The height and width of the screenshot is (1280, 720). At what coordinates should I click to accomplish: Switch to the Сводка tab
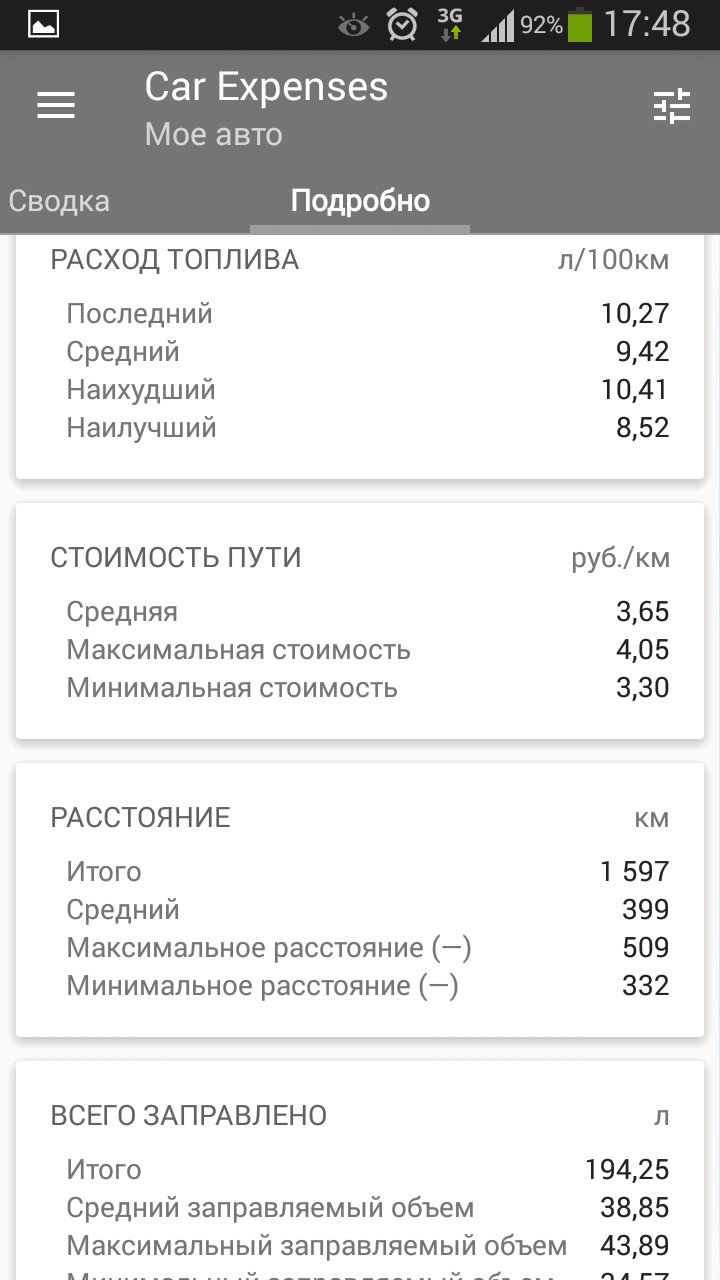point(58,200)
